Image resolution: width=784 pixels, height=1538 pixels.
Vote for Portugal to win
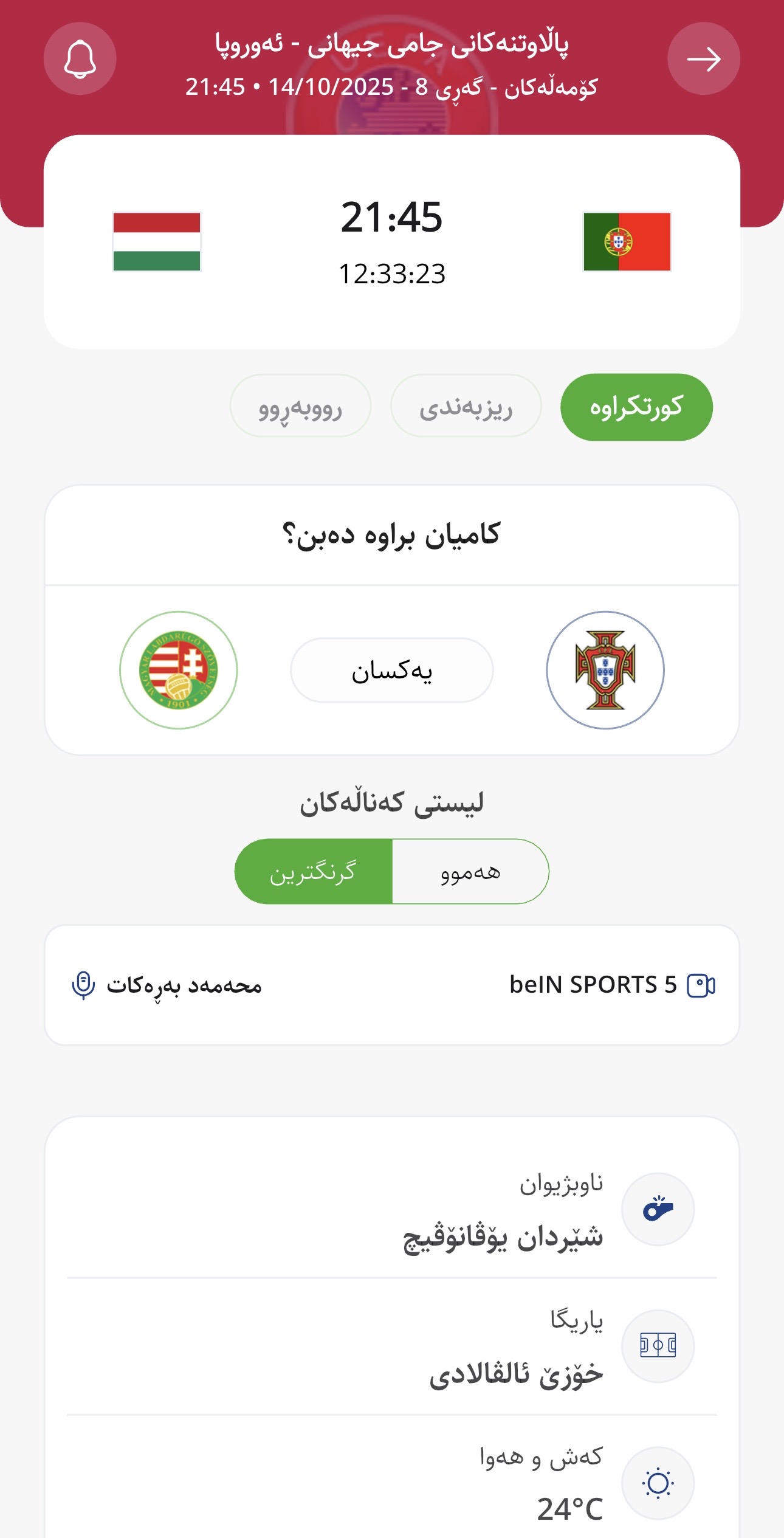click(605, 669)
